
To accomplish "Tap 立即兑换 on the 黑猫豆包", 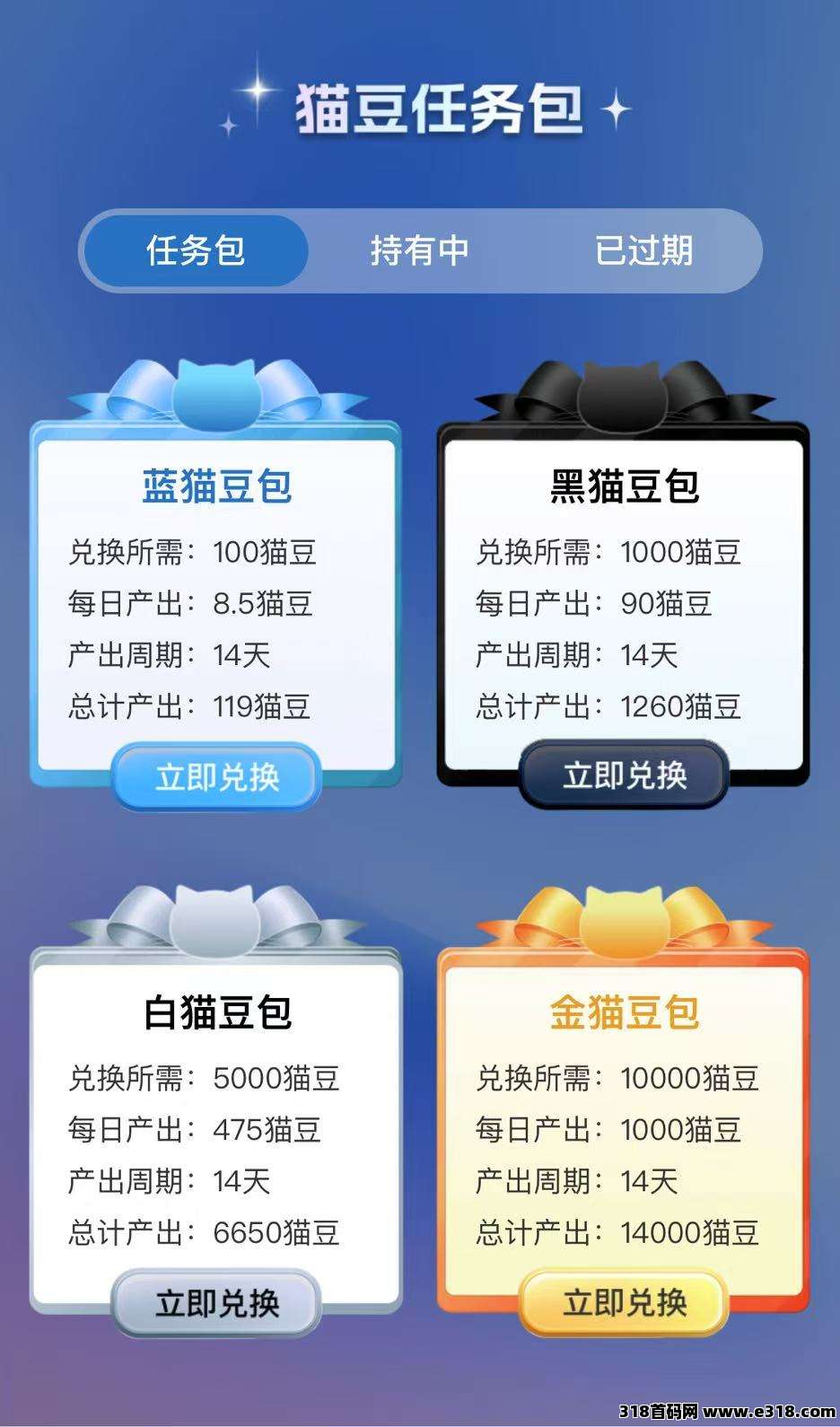I will 625,775.
